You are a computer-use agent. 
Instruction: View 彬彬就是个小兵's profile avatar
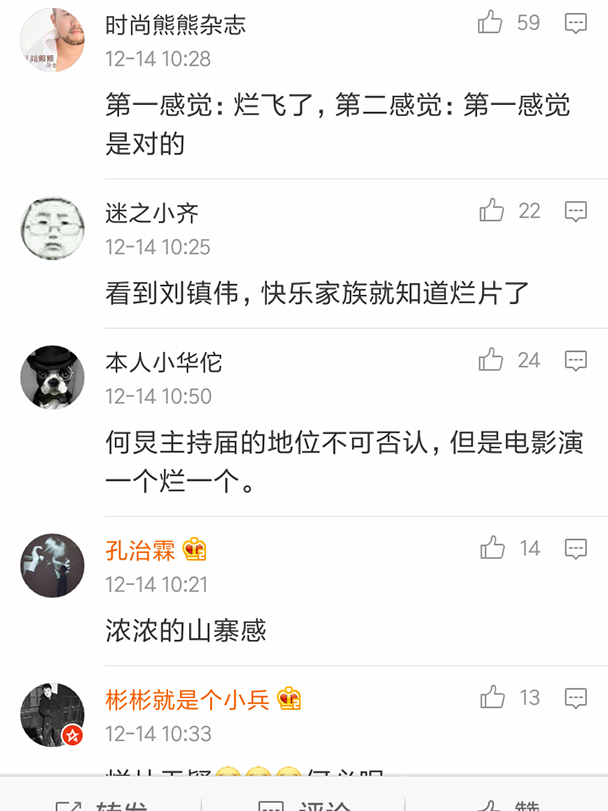(x=52, y=715)
